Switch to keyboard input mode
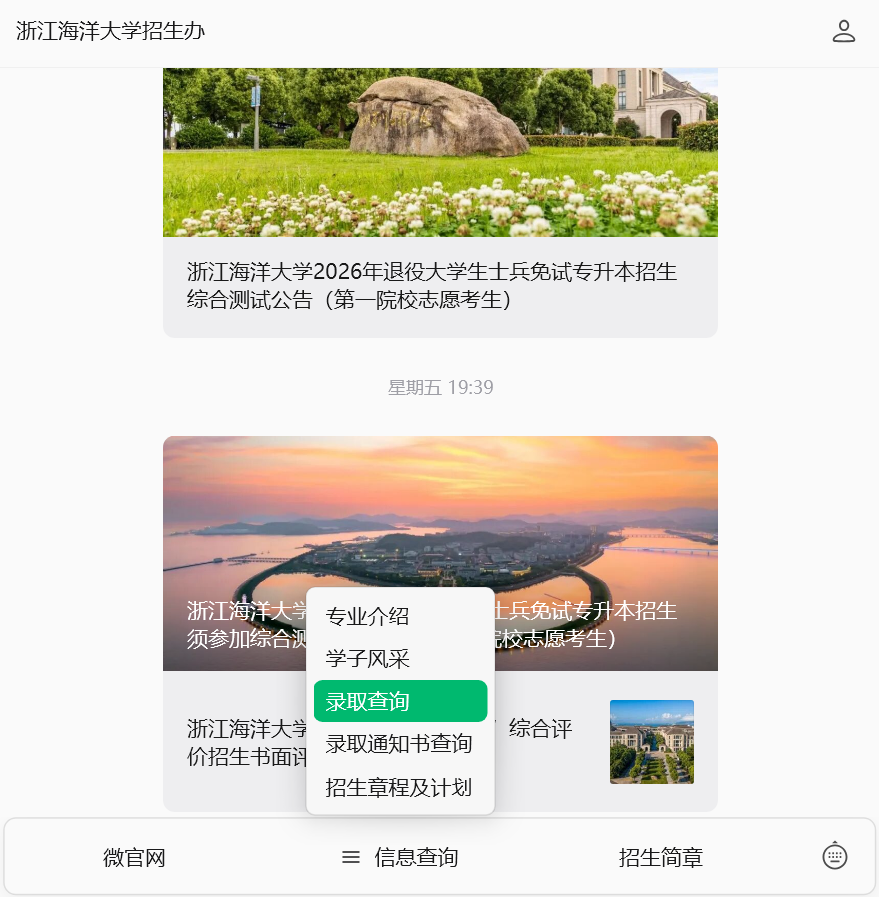The image size is (879, 897). pos(835,856)
